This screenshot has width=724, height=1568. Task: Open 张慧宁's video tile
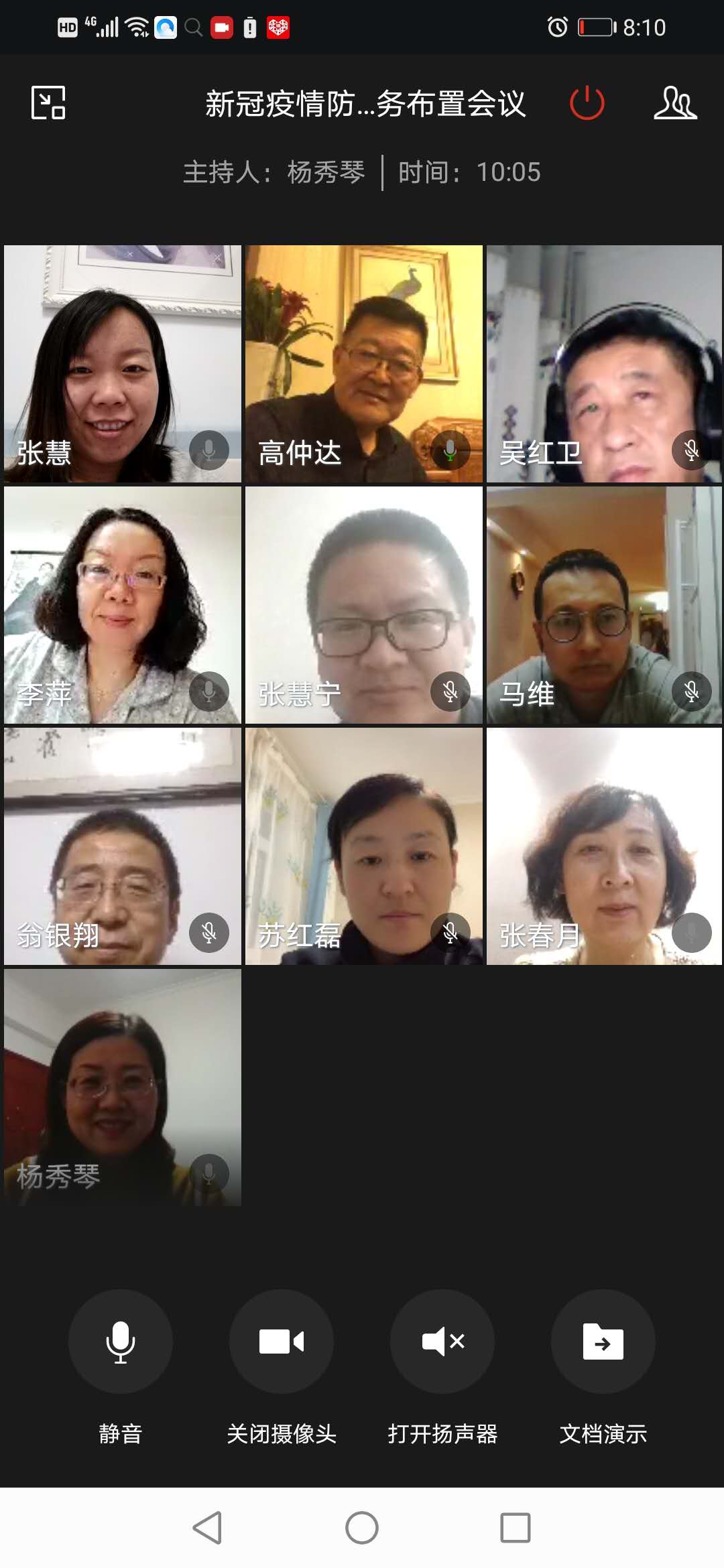(x=364, y=604)
